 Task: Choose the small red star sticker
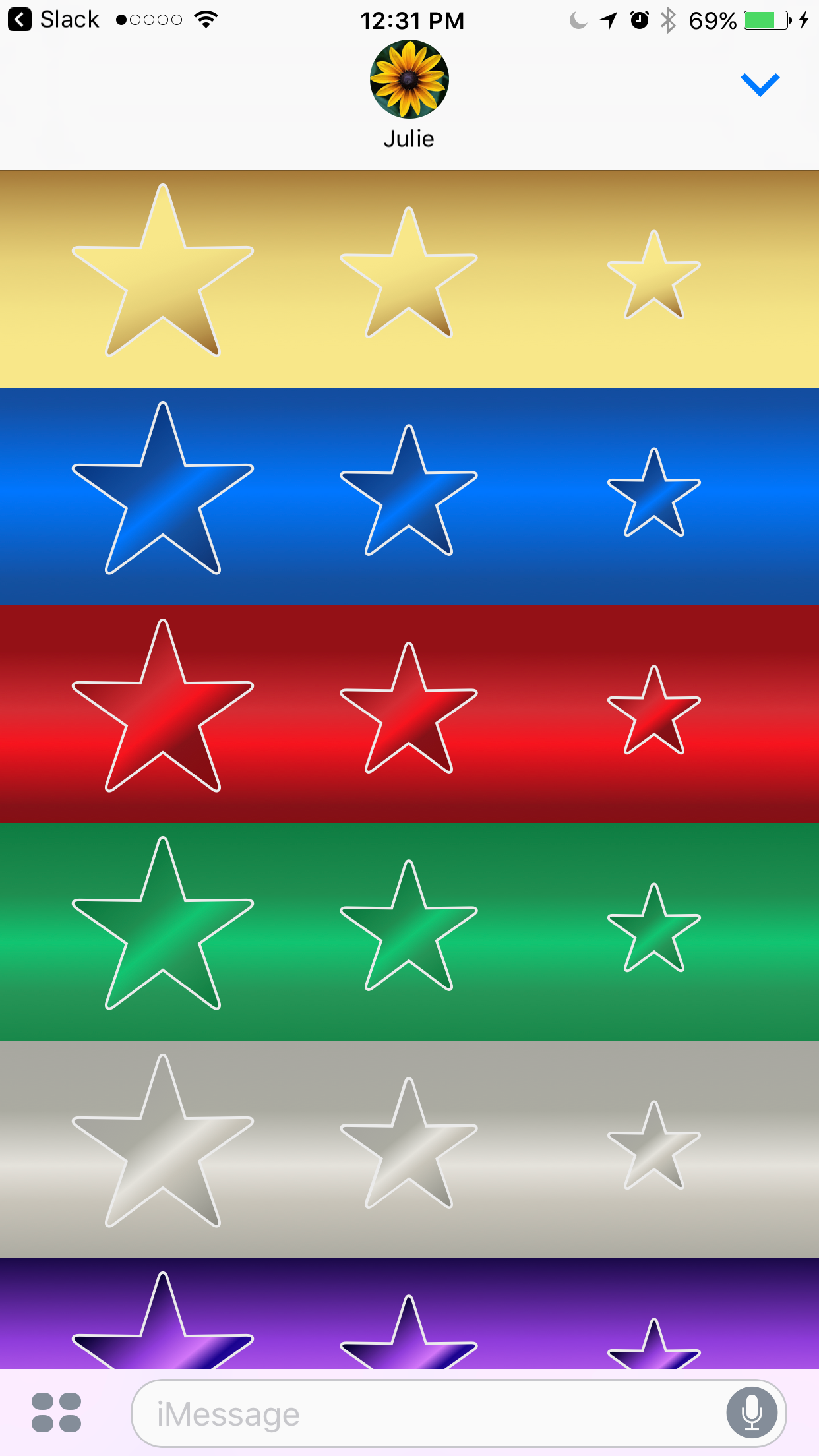(654, 710)
